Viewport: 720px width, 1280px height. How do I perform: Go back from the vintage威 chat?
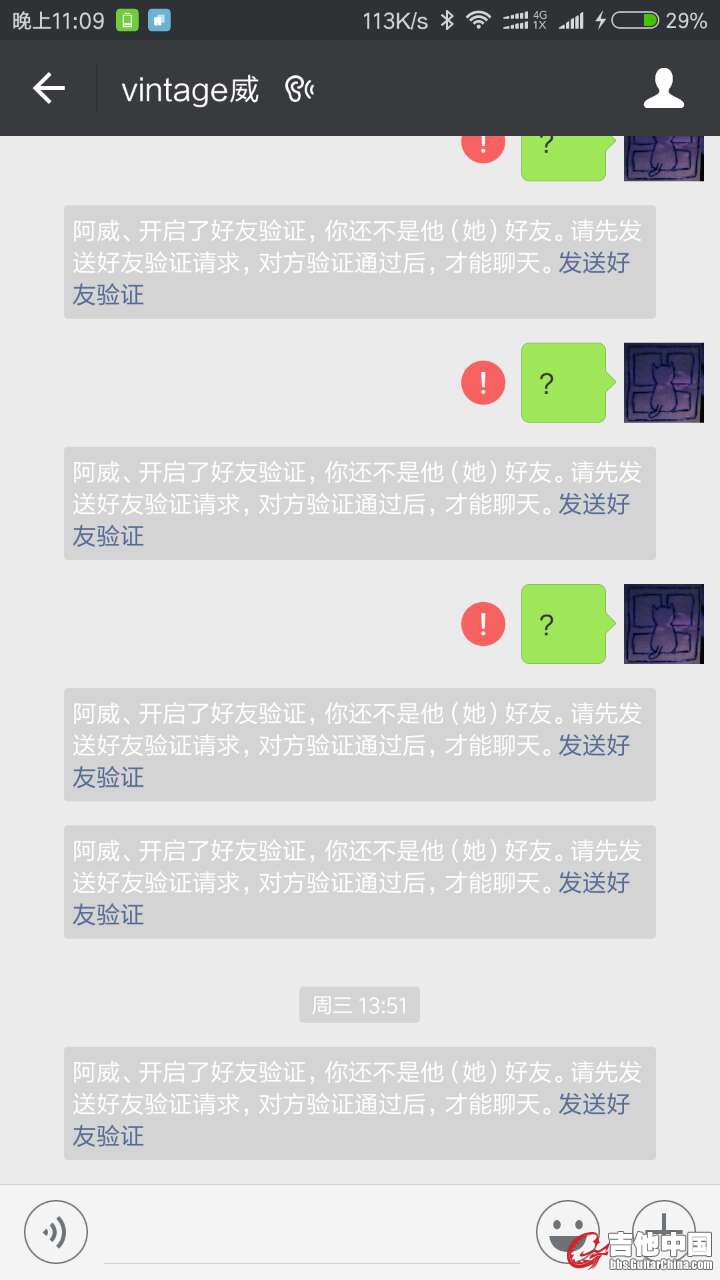point(48,89)
